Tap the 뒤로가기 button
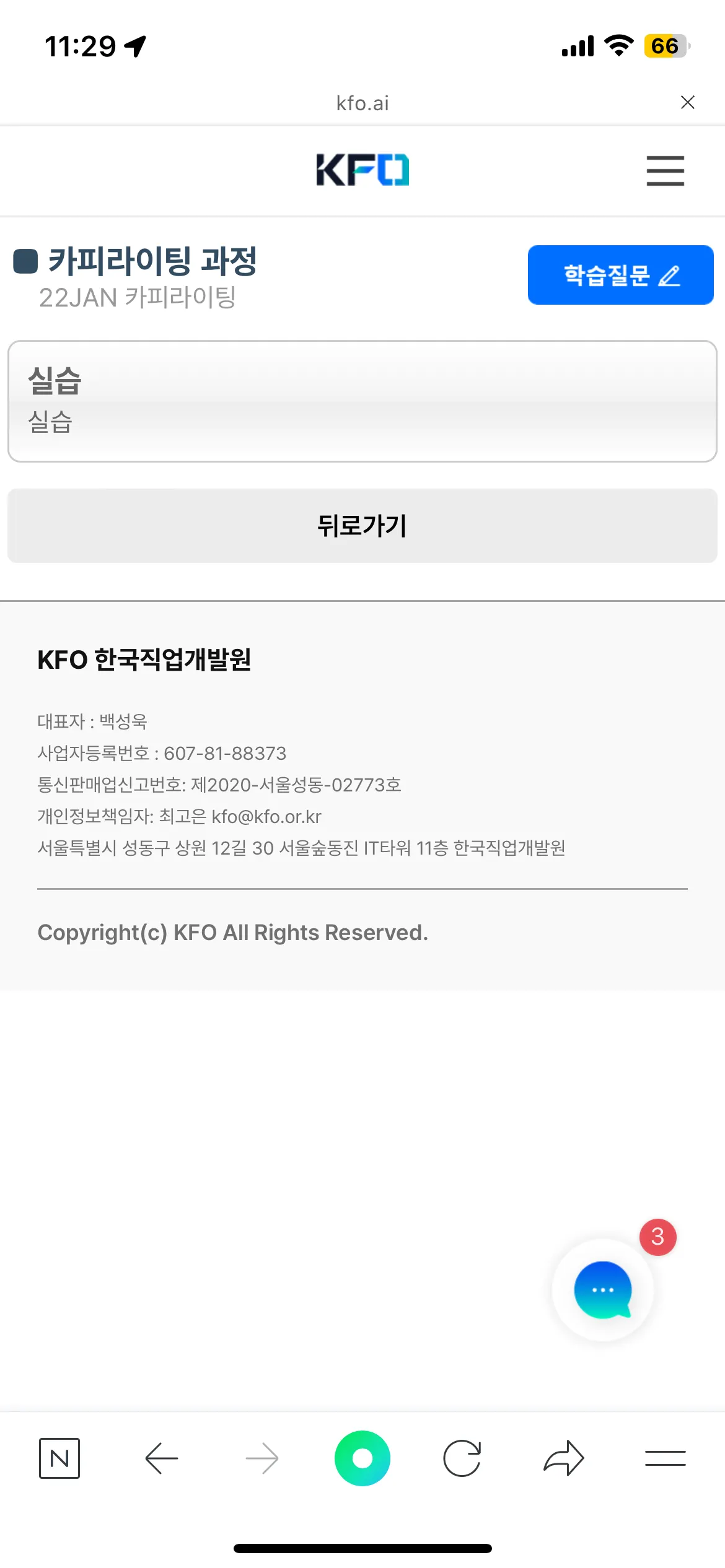725x1568 pixels. click(362, 526)
